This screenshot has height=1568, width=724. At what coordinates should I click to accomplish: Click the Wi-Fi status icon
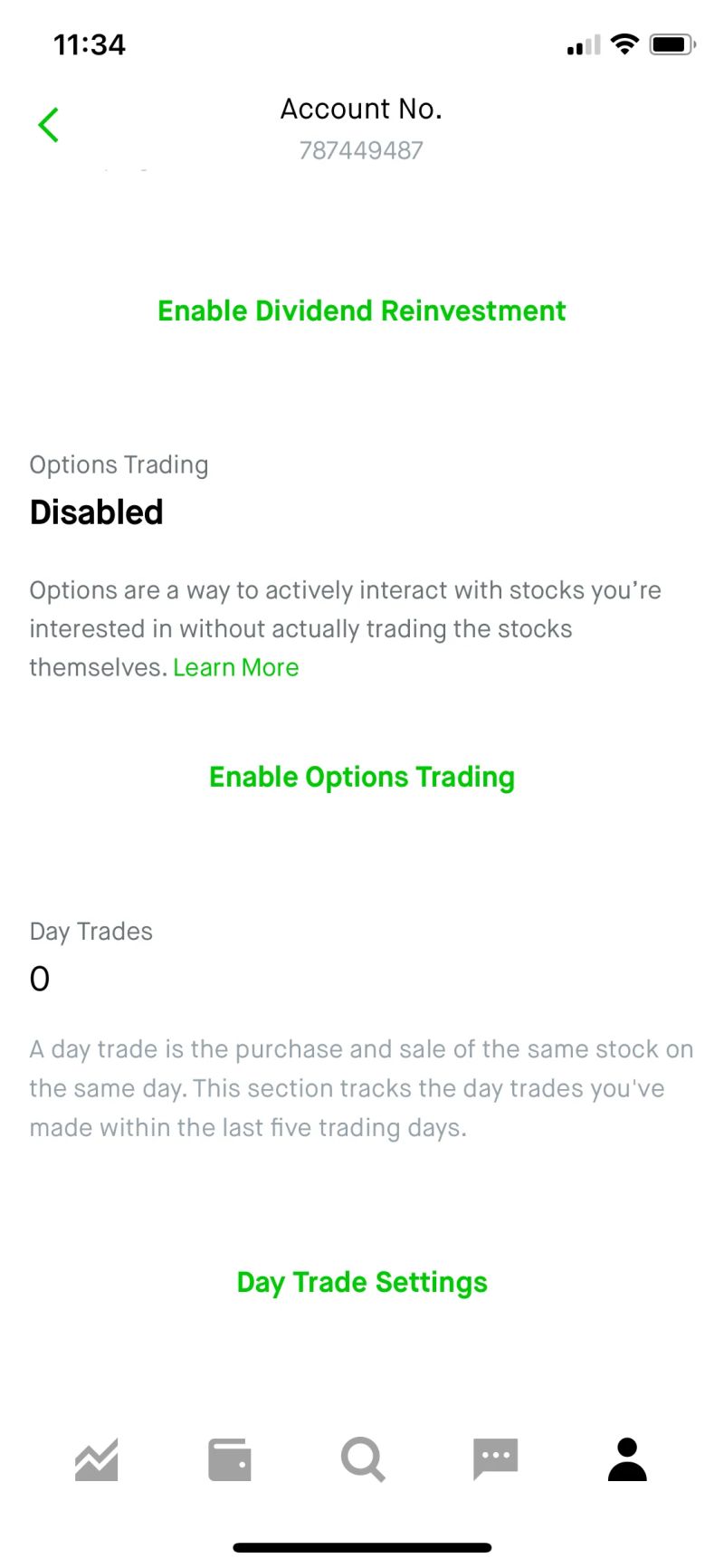click(624, 43)
